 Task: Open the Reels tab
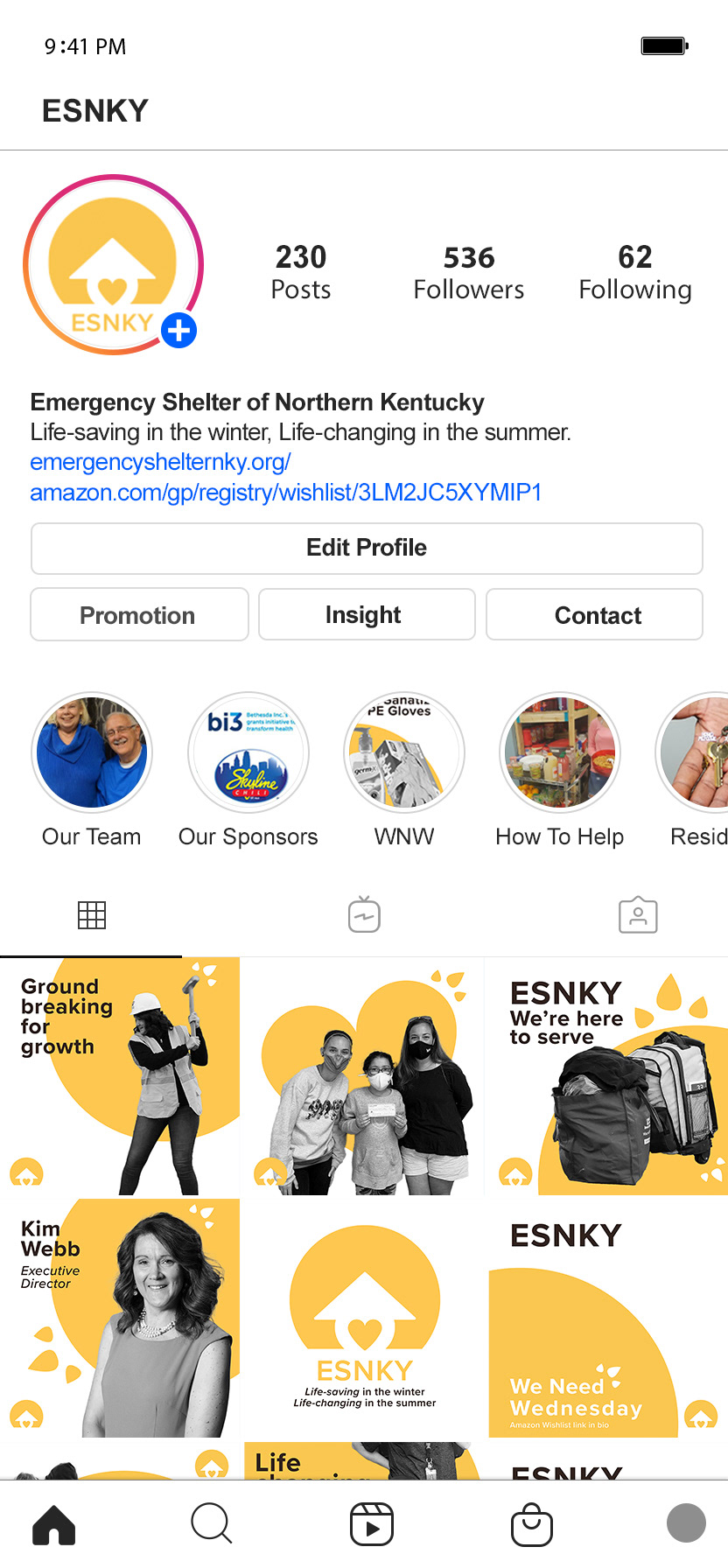[372, 1524]
